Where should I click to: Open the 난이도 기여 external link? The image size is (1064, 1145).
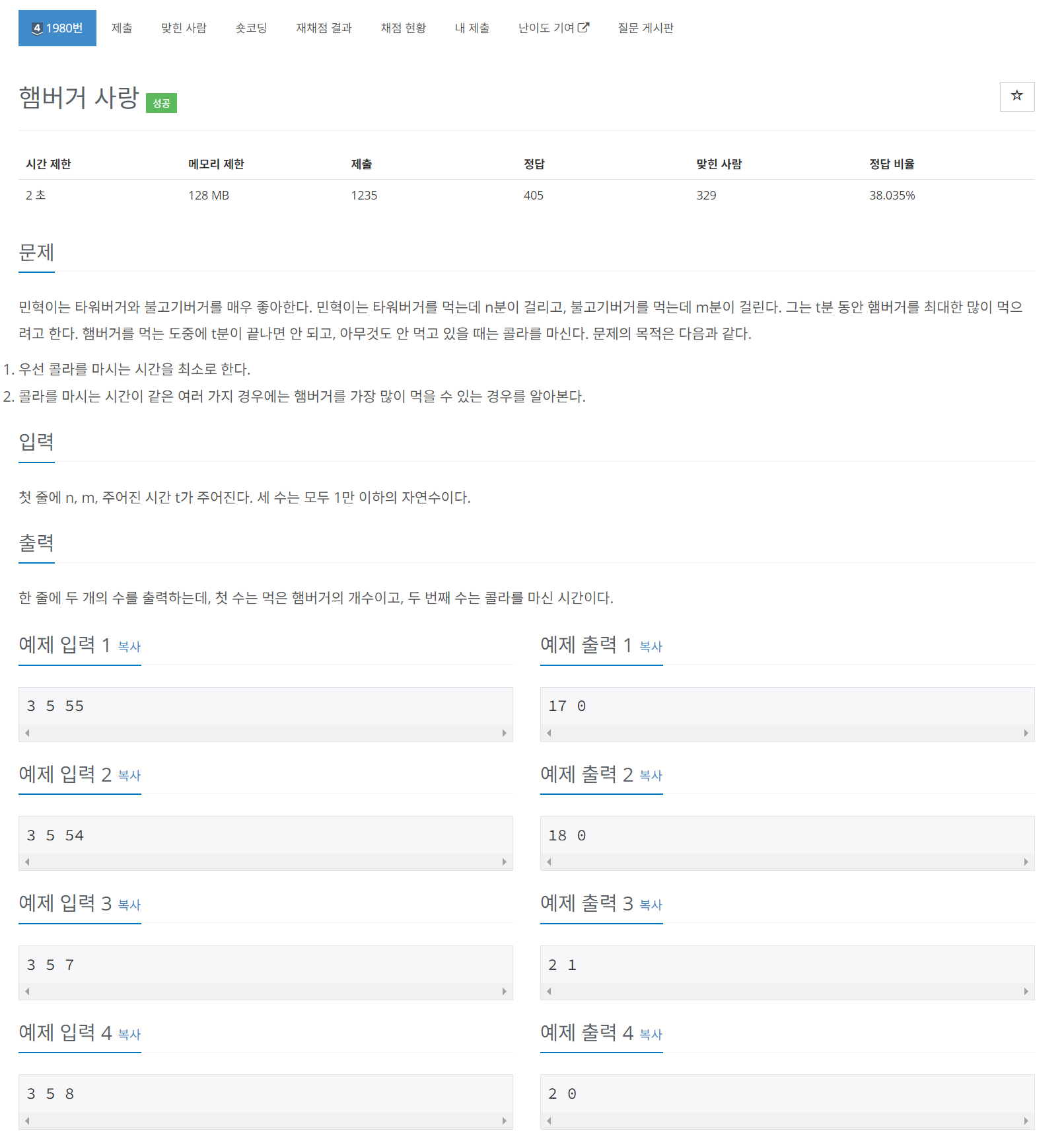[x=553, y=28]
